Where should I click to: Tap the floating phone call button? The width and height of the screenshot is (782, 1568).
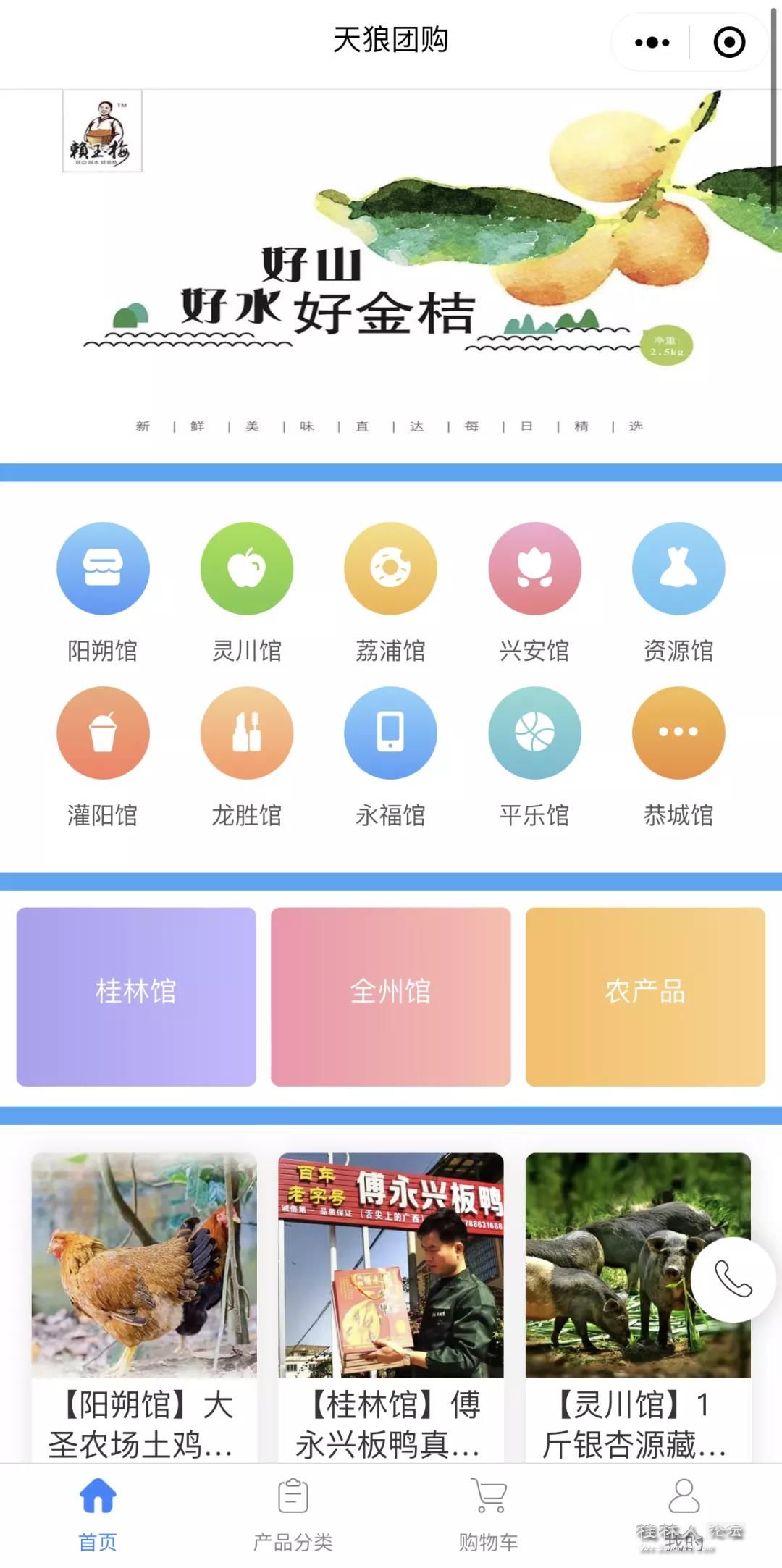point(733,1279)
